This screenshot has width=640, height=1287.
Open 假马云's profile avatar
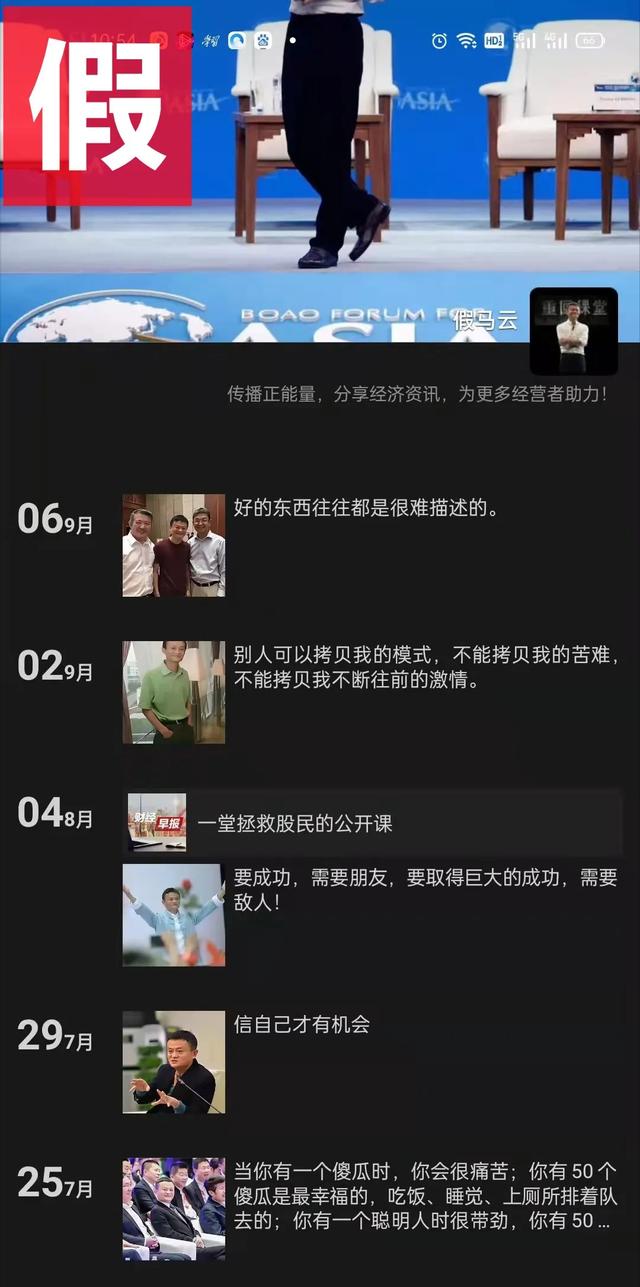pos(573,332)
